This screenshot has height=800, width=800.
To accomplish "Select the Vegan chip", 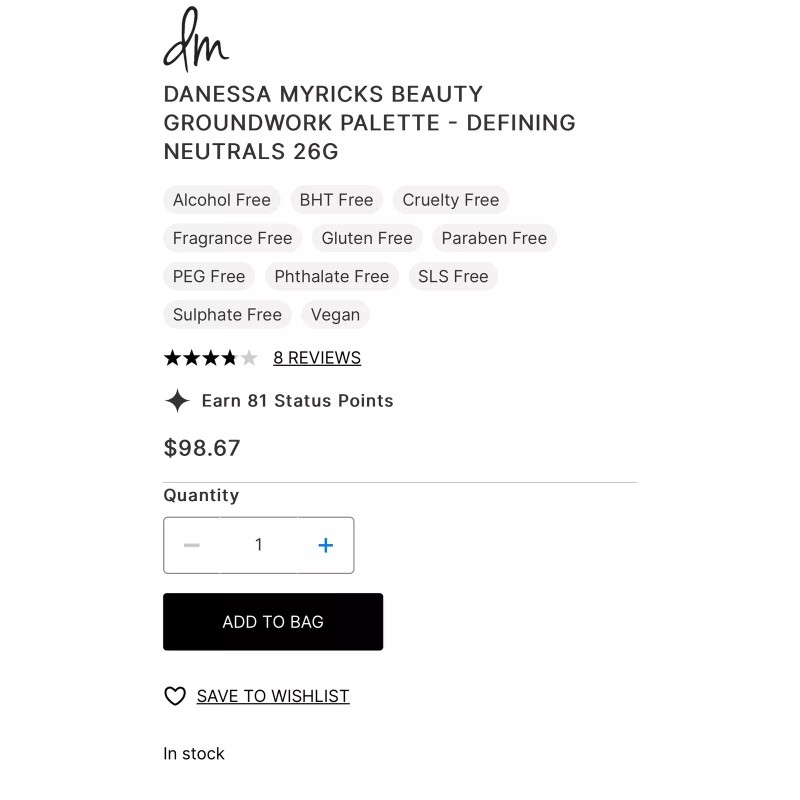I will point(335,315).
